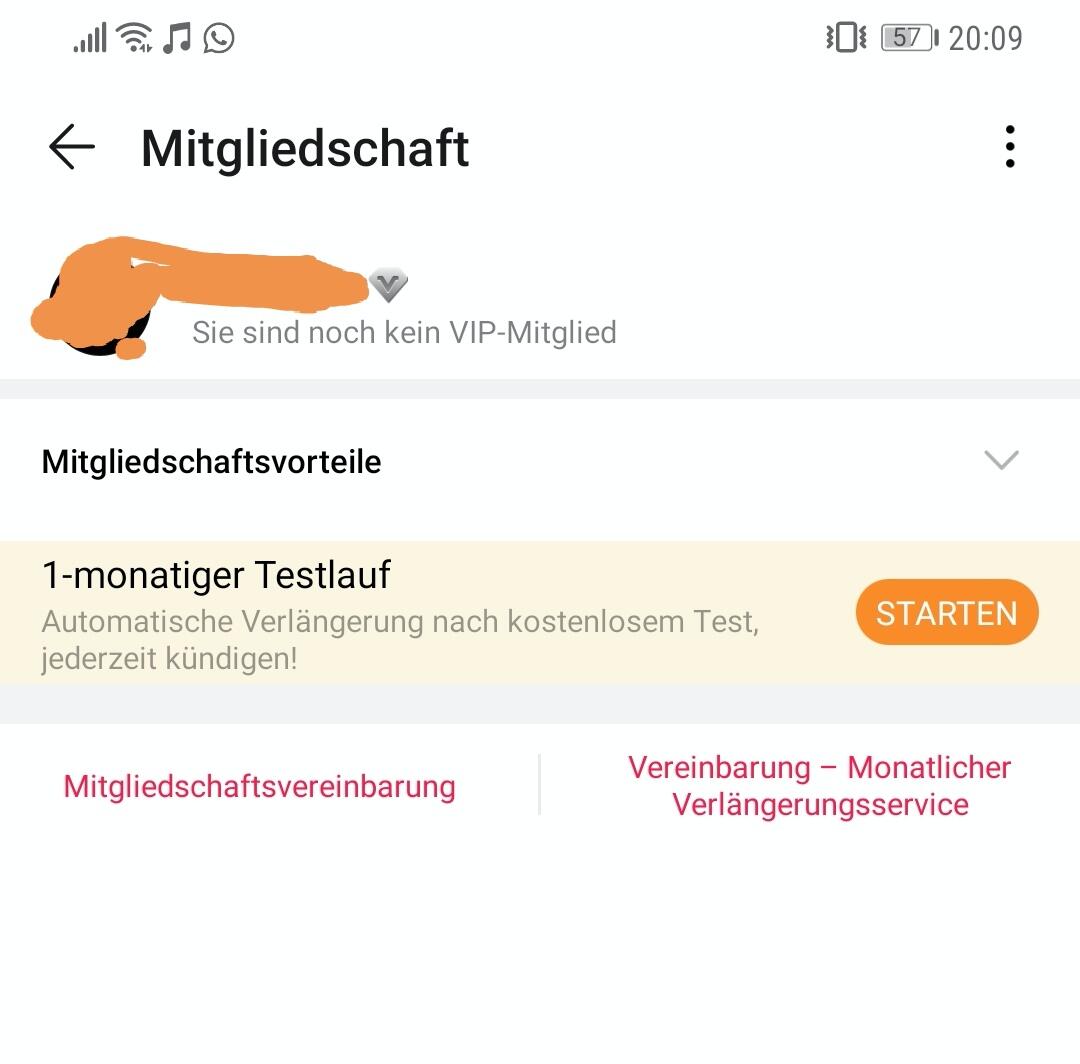Read the Monatlicher Verlängerungsservice agreement
Screen dimensions: 1080x1064
coord(819,786)
